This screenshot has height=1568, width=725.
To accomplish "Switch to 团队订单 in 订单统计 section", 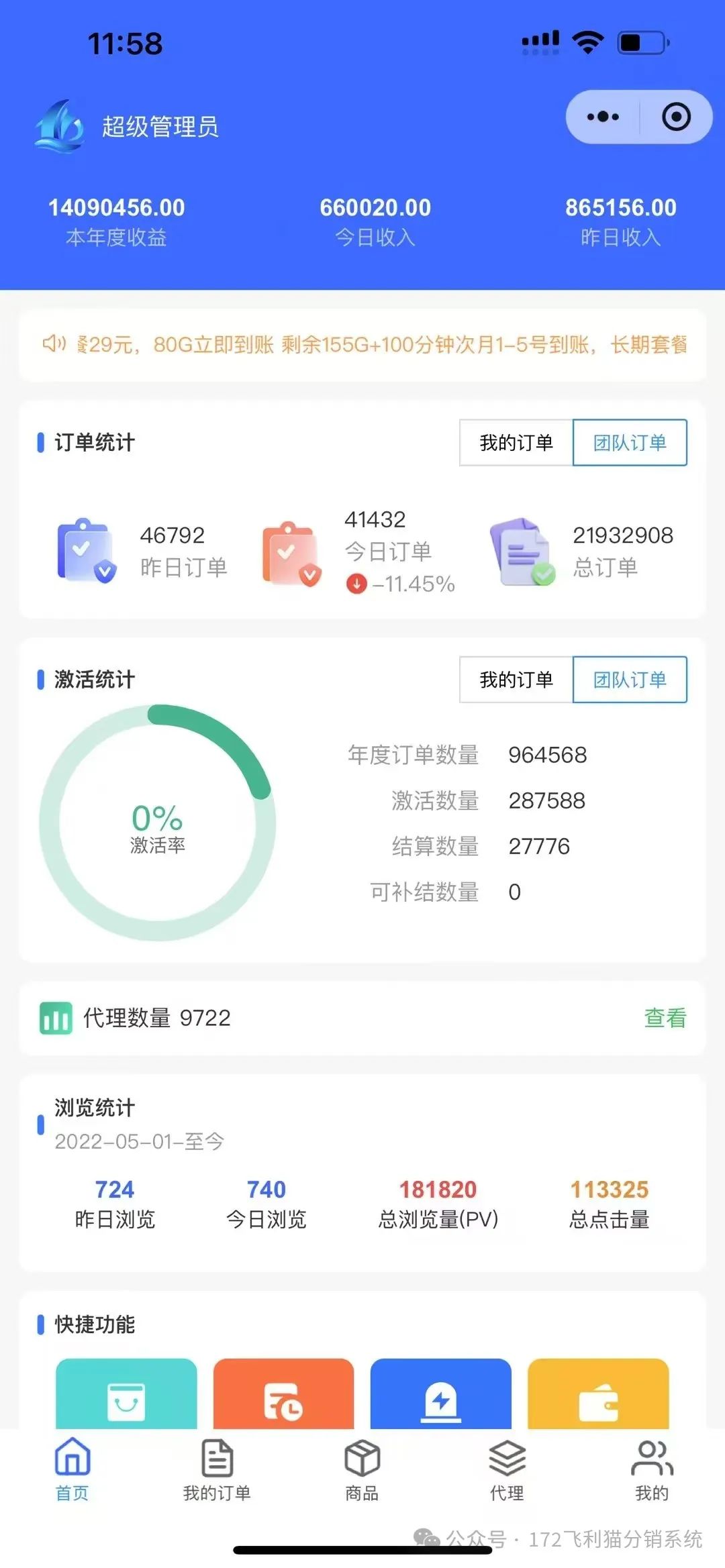I will click(630, 443).
